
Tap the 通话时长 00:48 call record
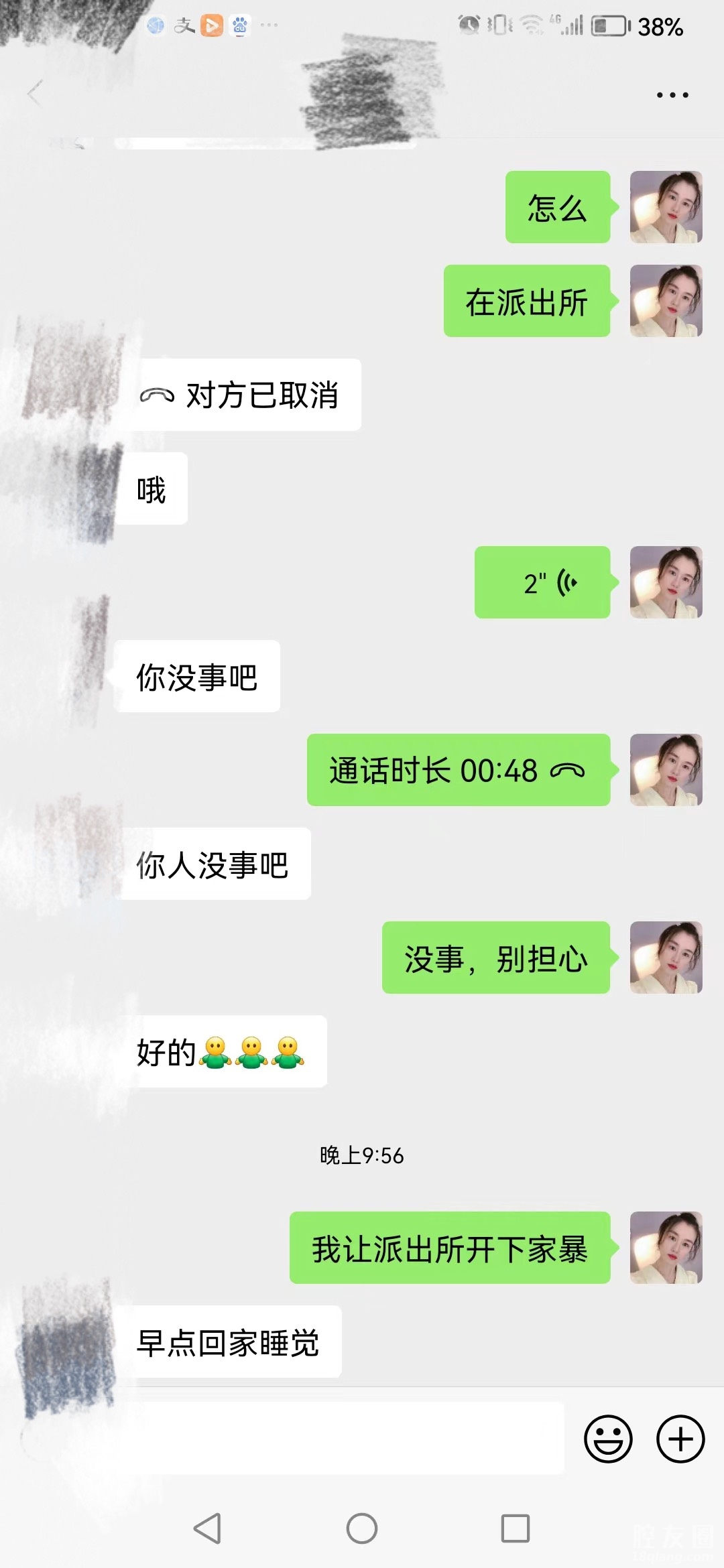coord(459,770)
